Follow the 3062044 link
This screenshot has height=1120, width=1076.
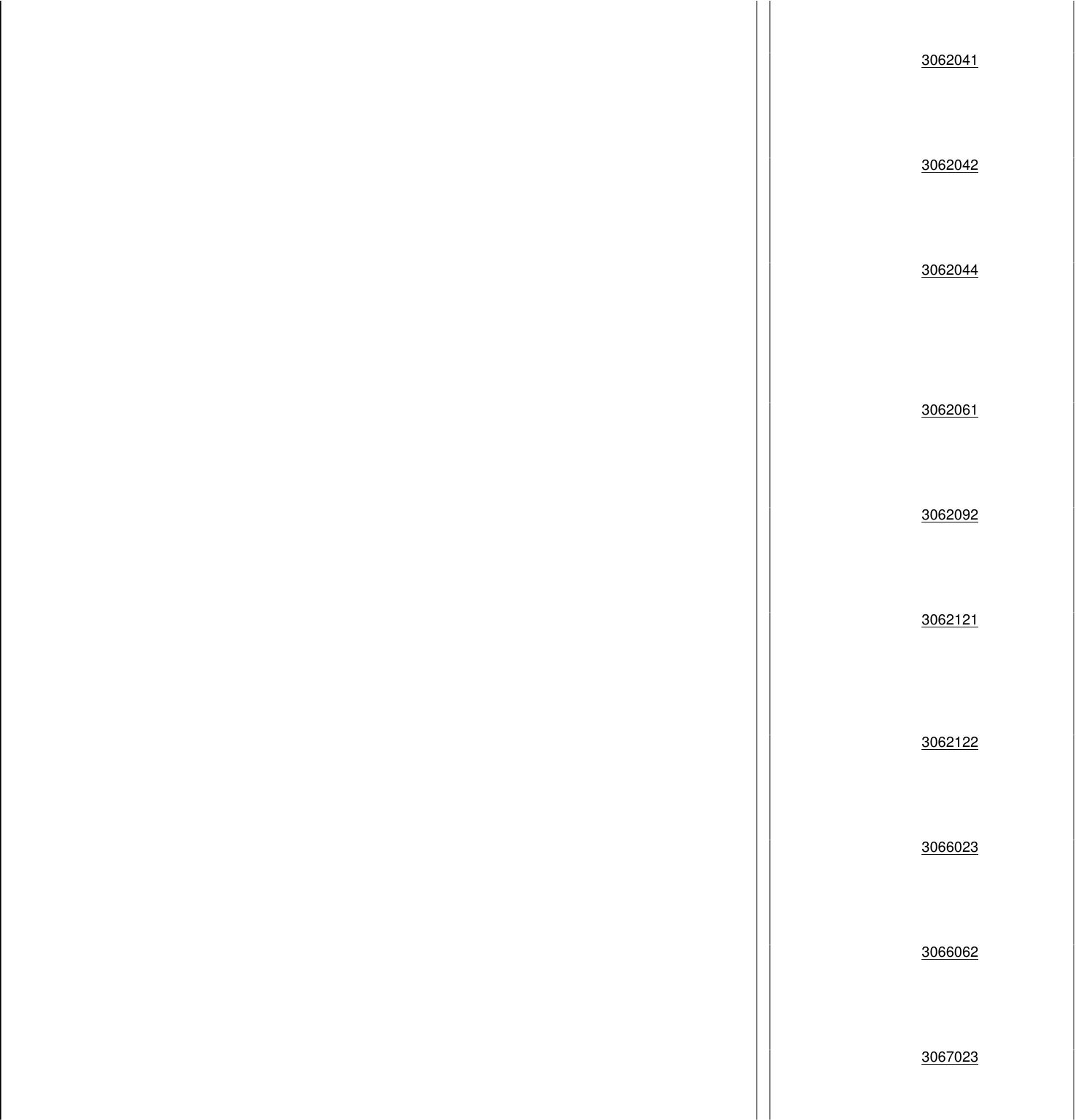pos(949,270)
